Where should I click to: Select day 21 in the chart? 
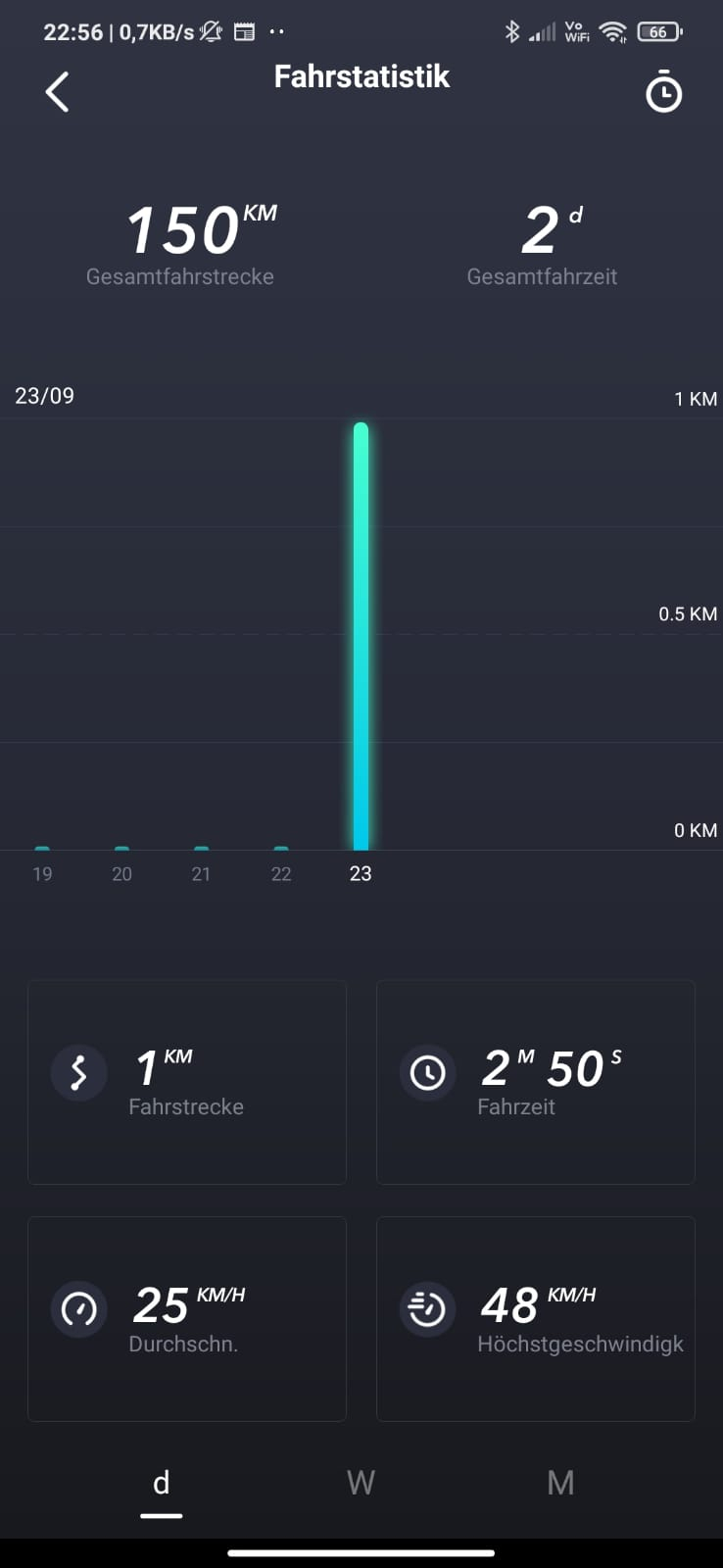[x=201, y=871]
